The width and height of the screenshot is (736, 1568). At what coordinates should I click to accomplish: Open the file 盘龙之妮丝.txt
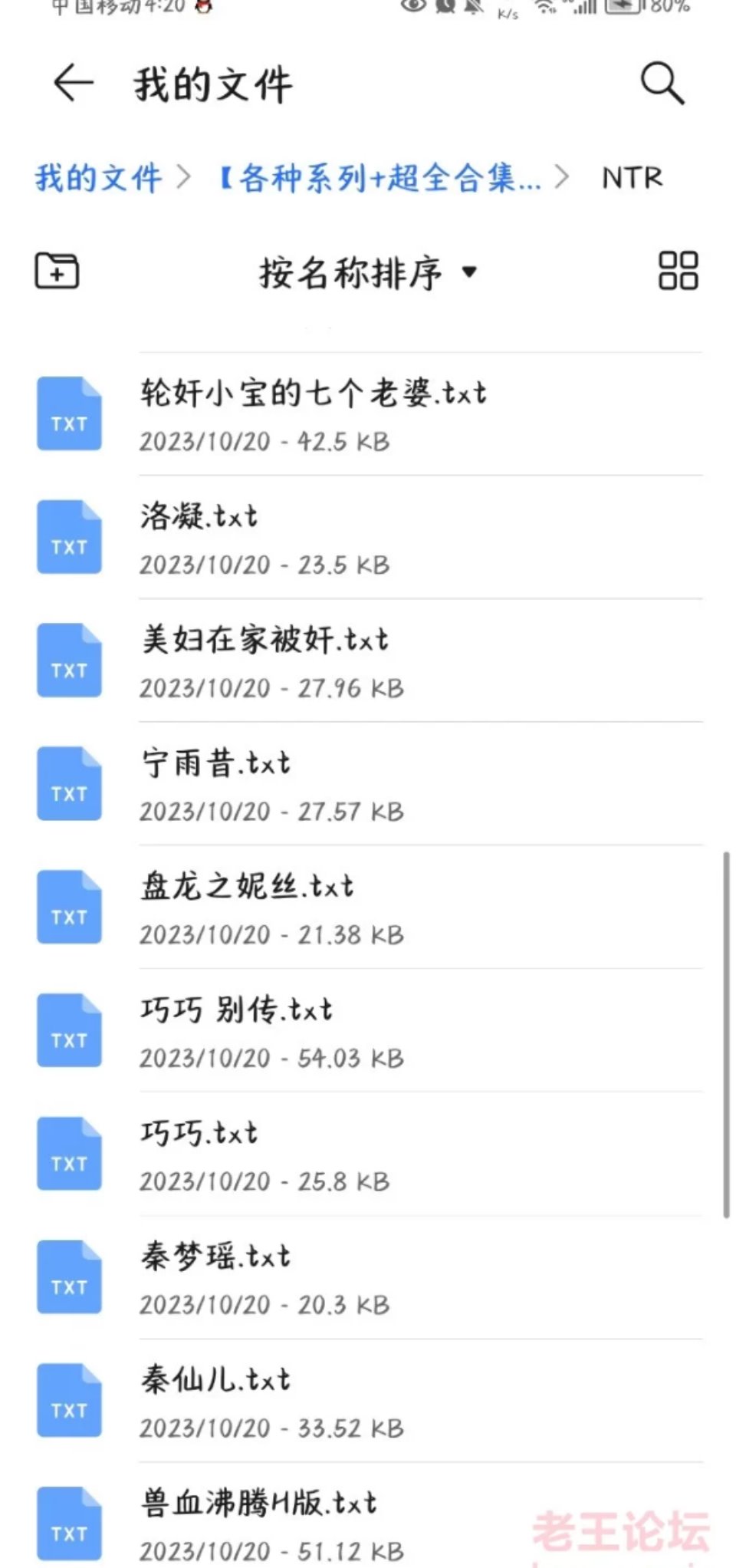point(368,908)
